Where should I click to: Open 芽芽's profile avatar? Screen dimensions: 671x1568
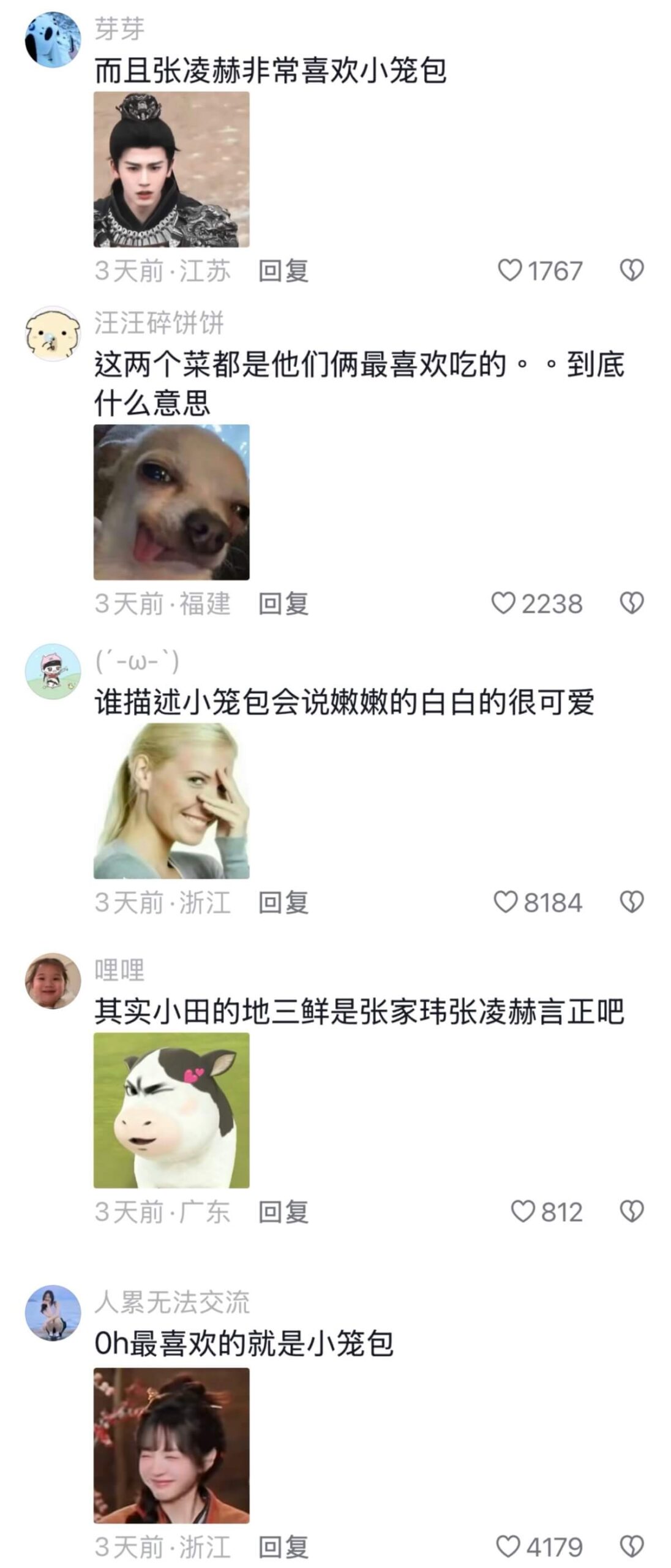pos(53,39)
